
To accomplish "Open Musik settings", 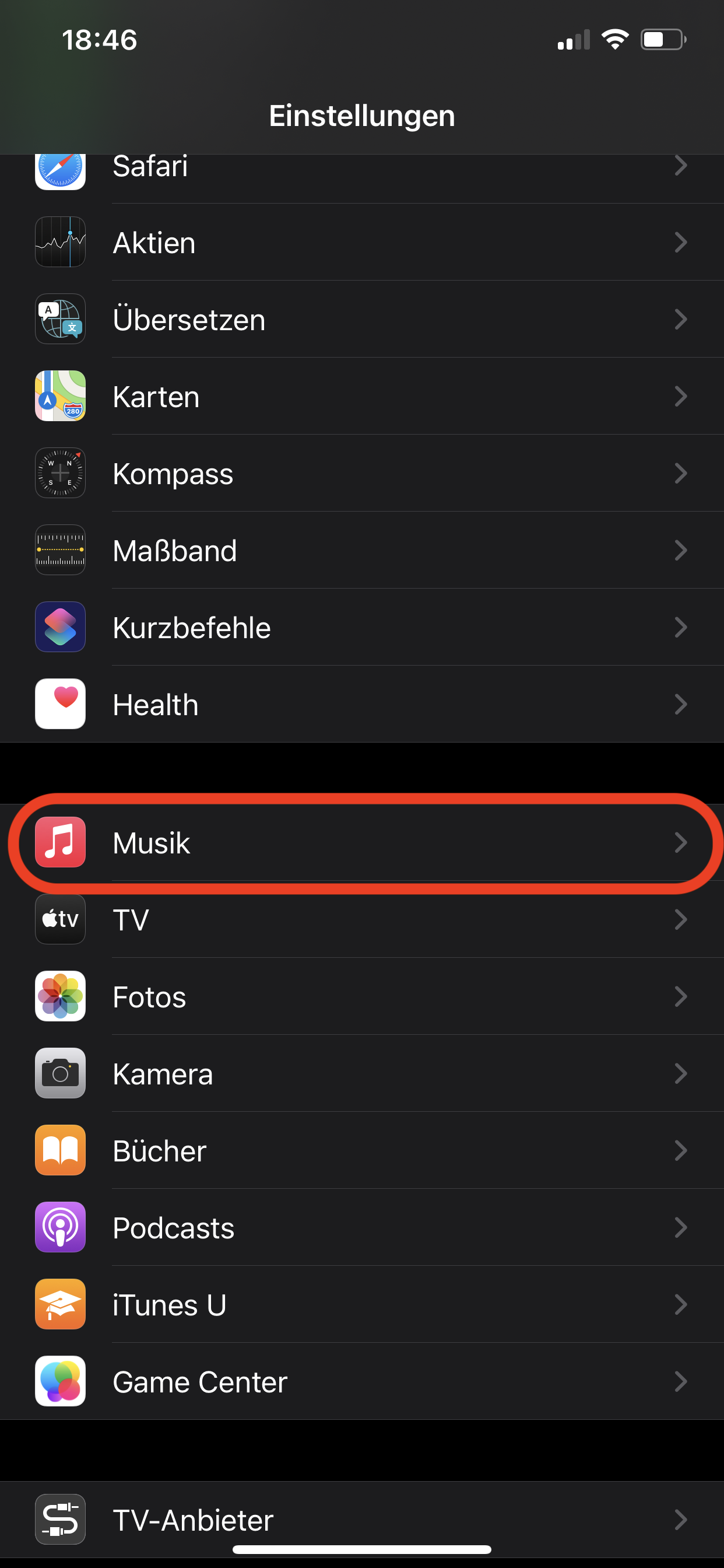I will [362, 843].
